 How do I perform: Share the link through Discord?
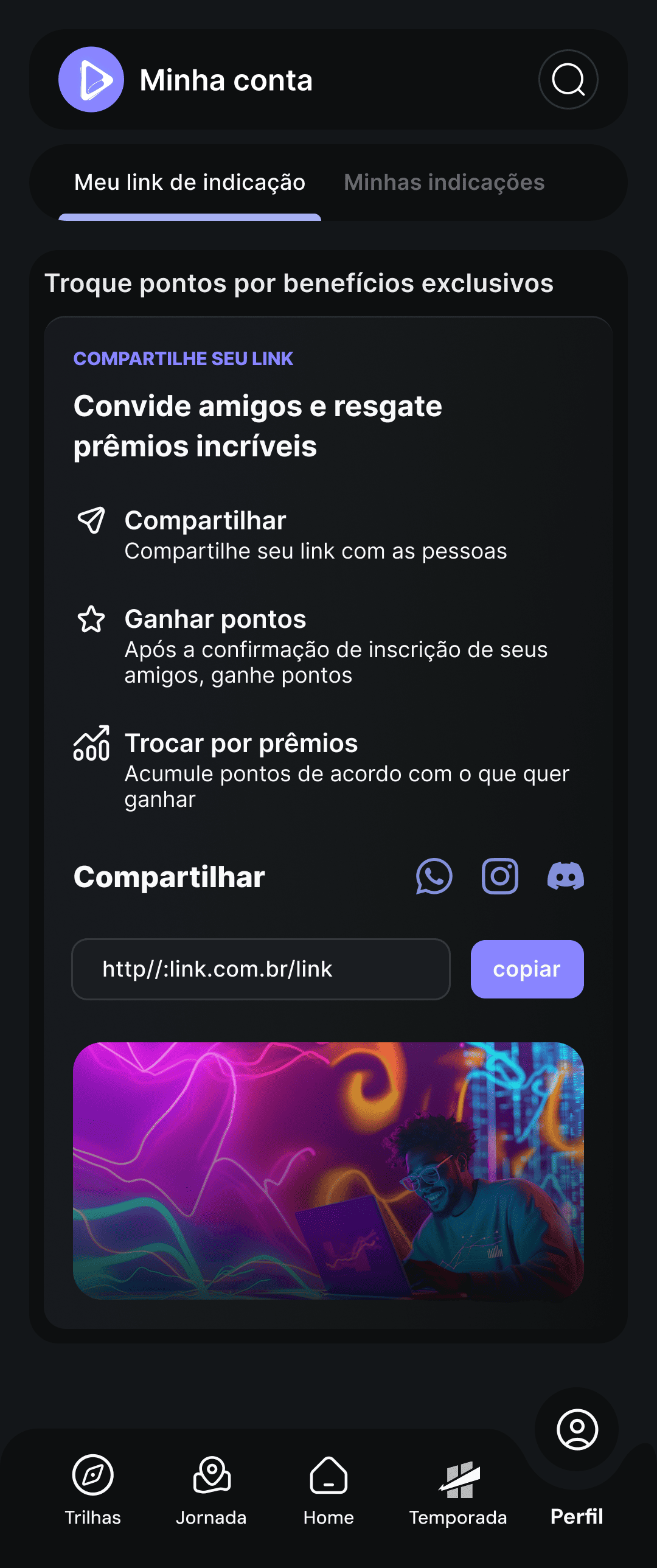pyautogui.click(x=566, y=877)
